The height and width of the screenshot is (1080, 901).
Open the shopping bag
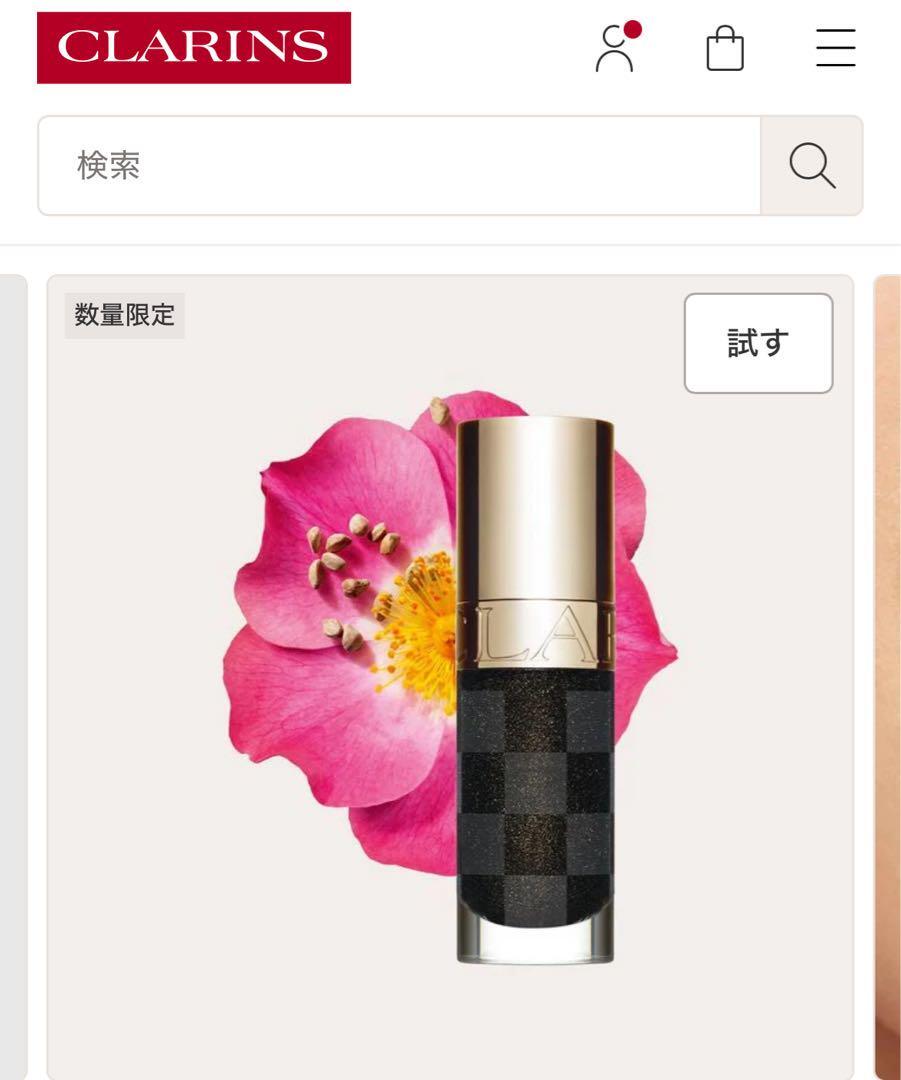tap(725, 48)
